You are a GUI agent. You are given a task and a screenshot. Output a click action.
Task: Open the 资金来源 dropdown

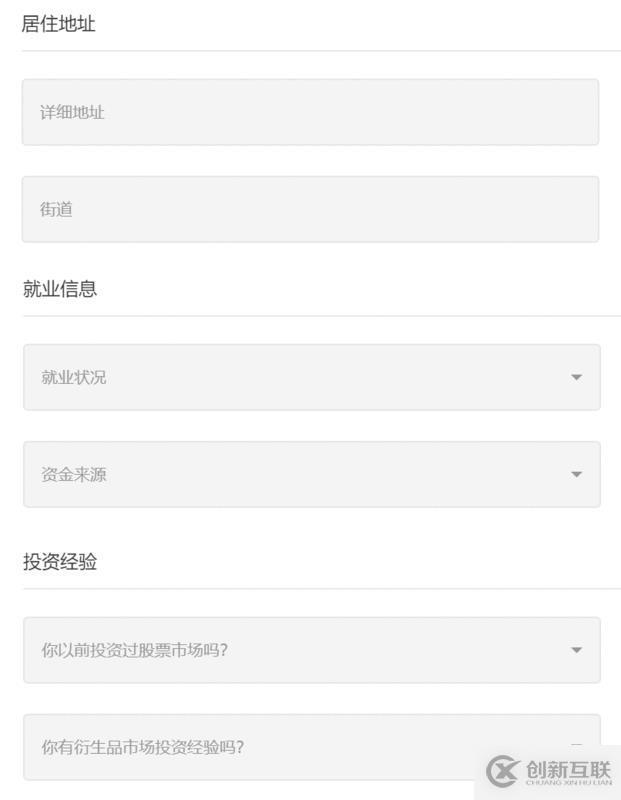pyautogui.click(x=311, y=474)
